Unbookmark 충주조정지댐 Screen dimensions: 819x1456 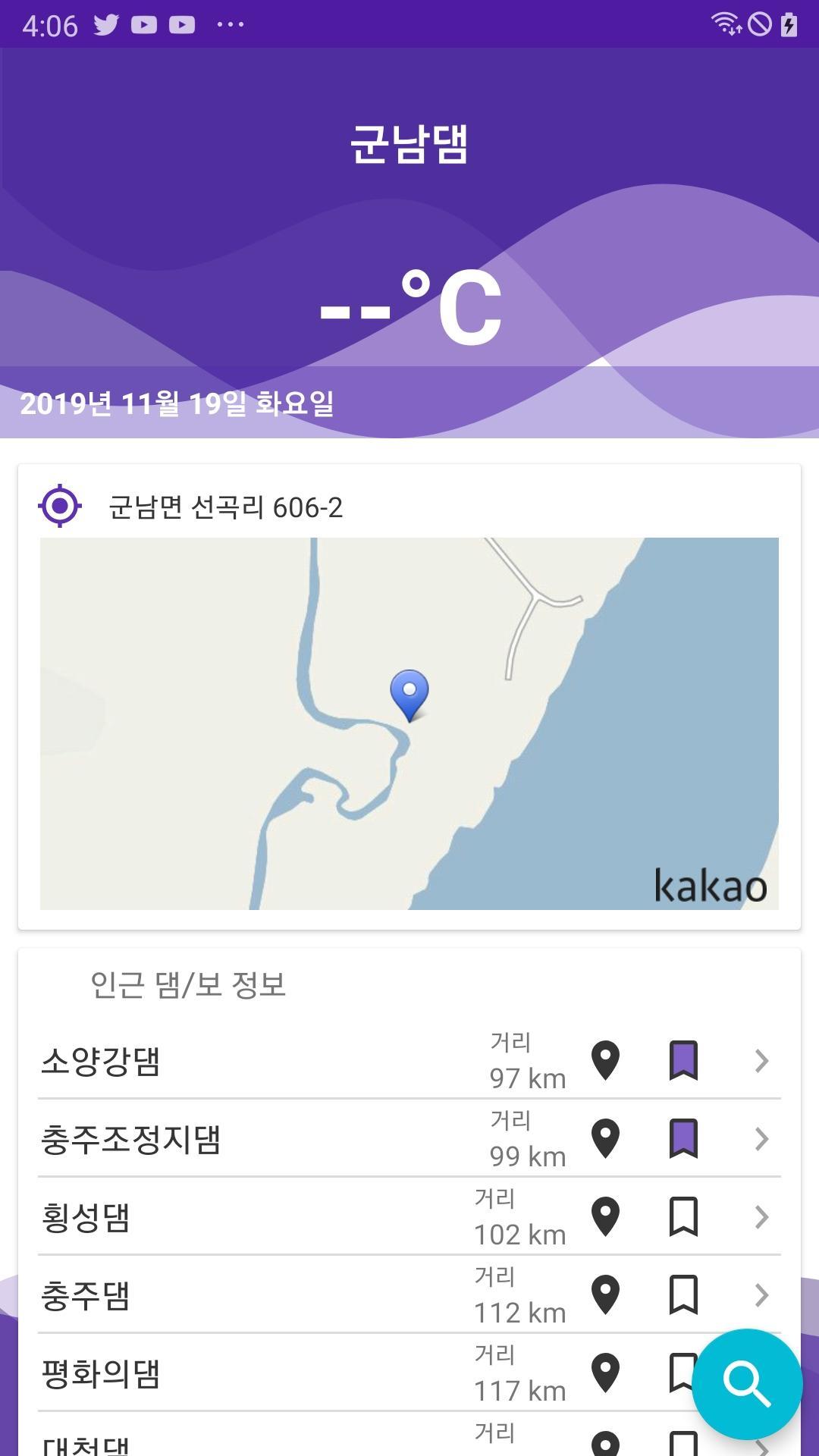pyautogui.click(x=683, y=1138)
